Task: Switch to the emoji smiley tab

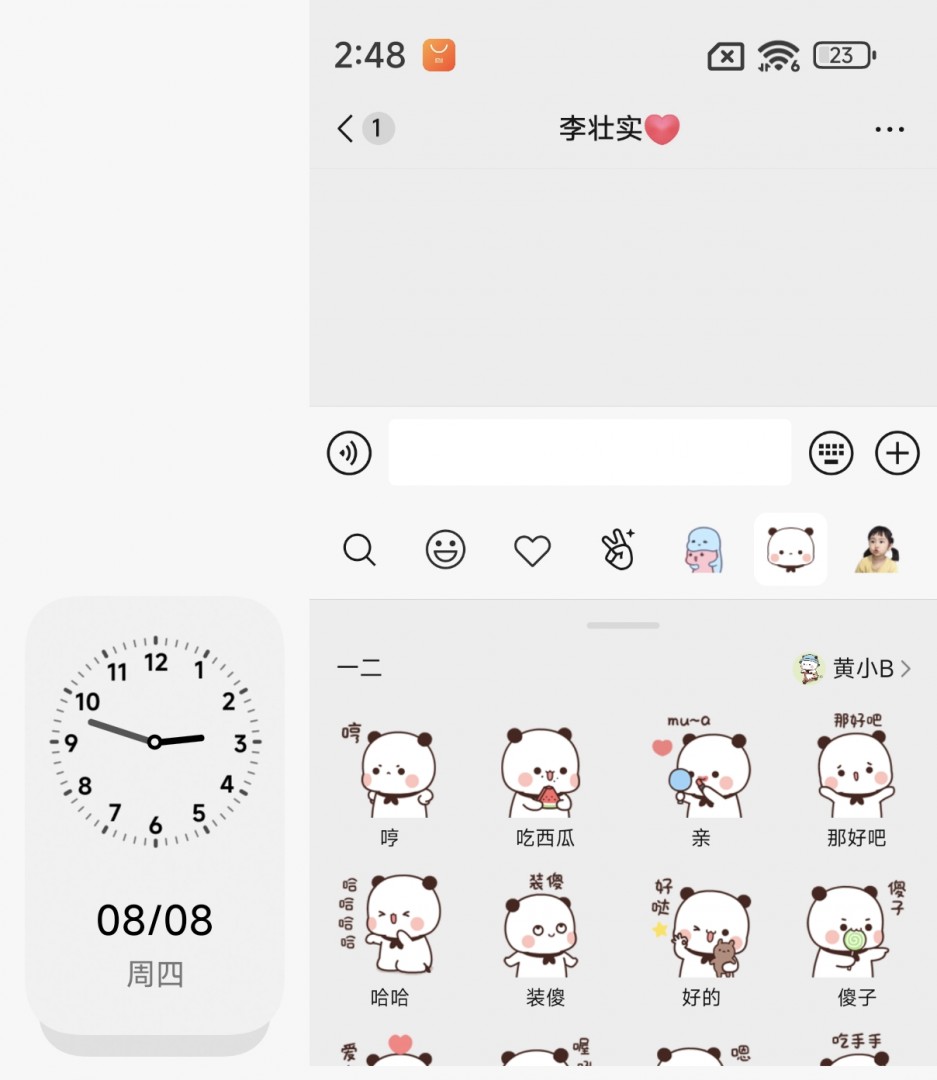Action: coord(445,549)
